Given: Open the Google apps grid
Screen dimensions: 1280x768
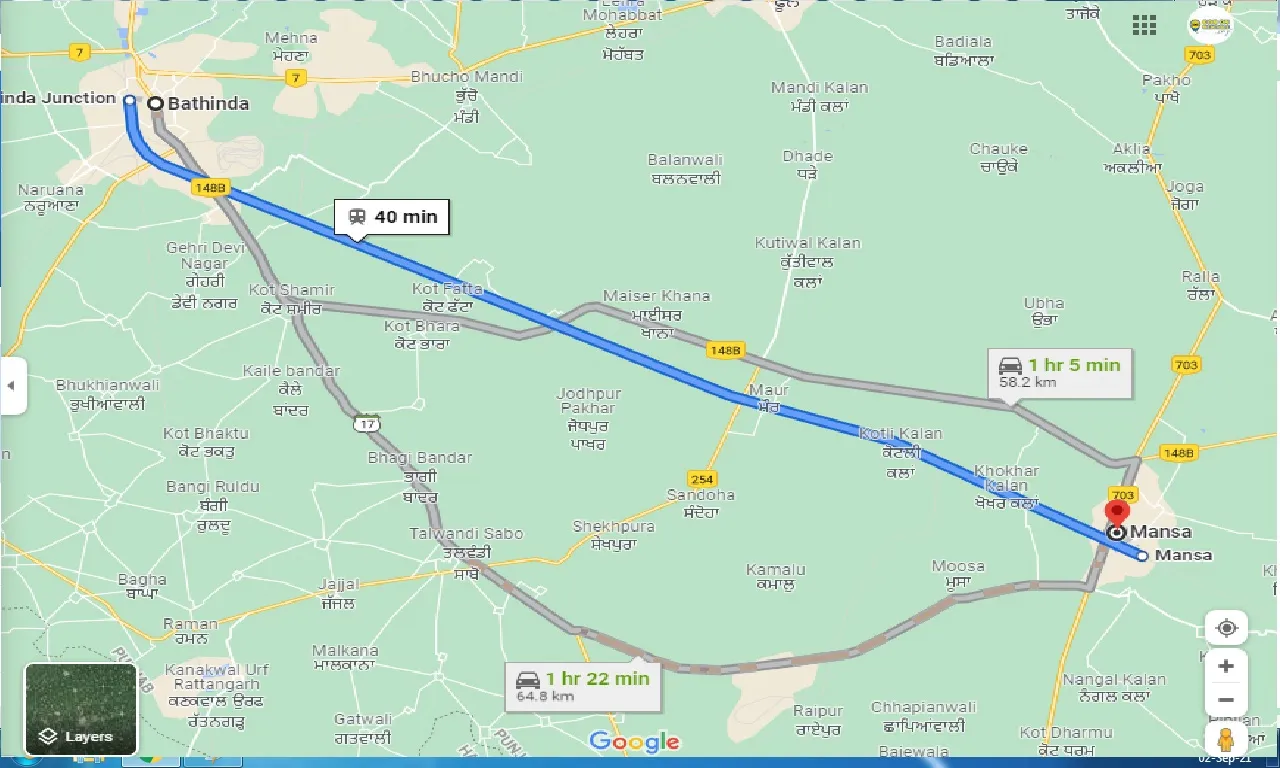Looking at the screenshot, I should (x=1144, y=25).
